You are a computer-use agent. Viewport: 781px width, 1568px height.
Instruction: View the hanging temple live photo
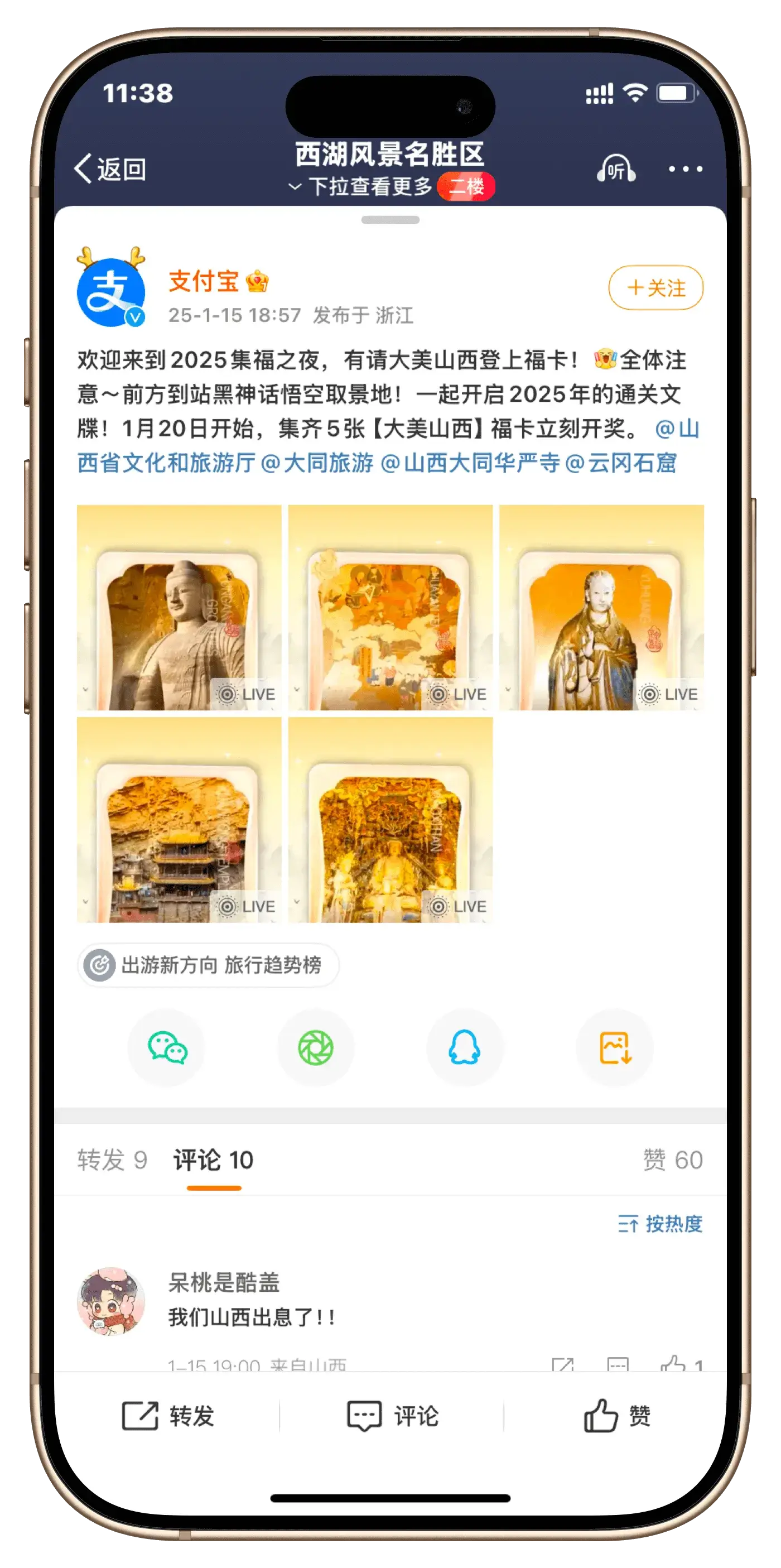(179, 819)
